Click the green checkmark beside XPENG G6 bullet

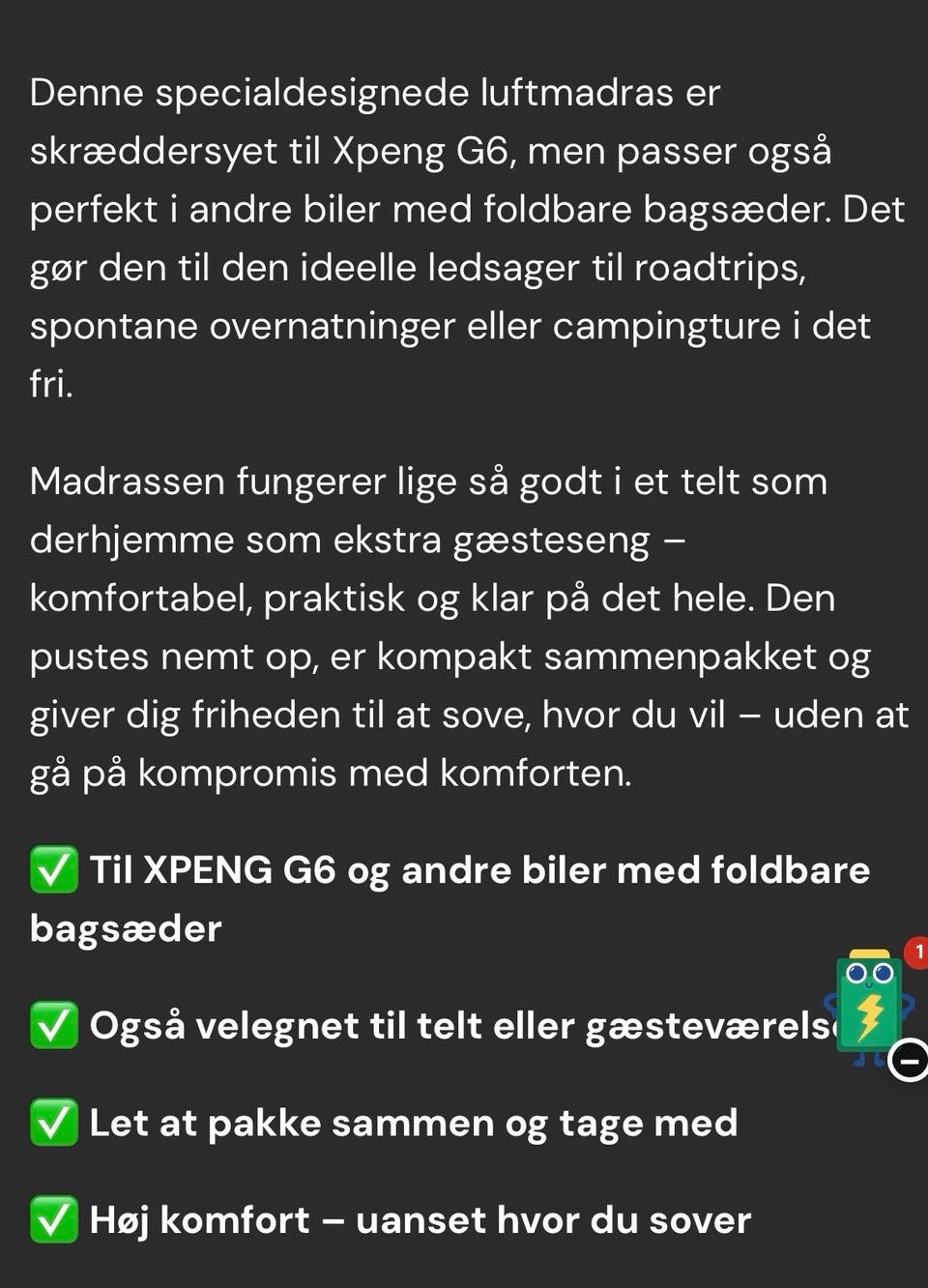pyautogui.click(x=53, y=869)
